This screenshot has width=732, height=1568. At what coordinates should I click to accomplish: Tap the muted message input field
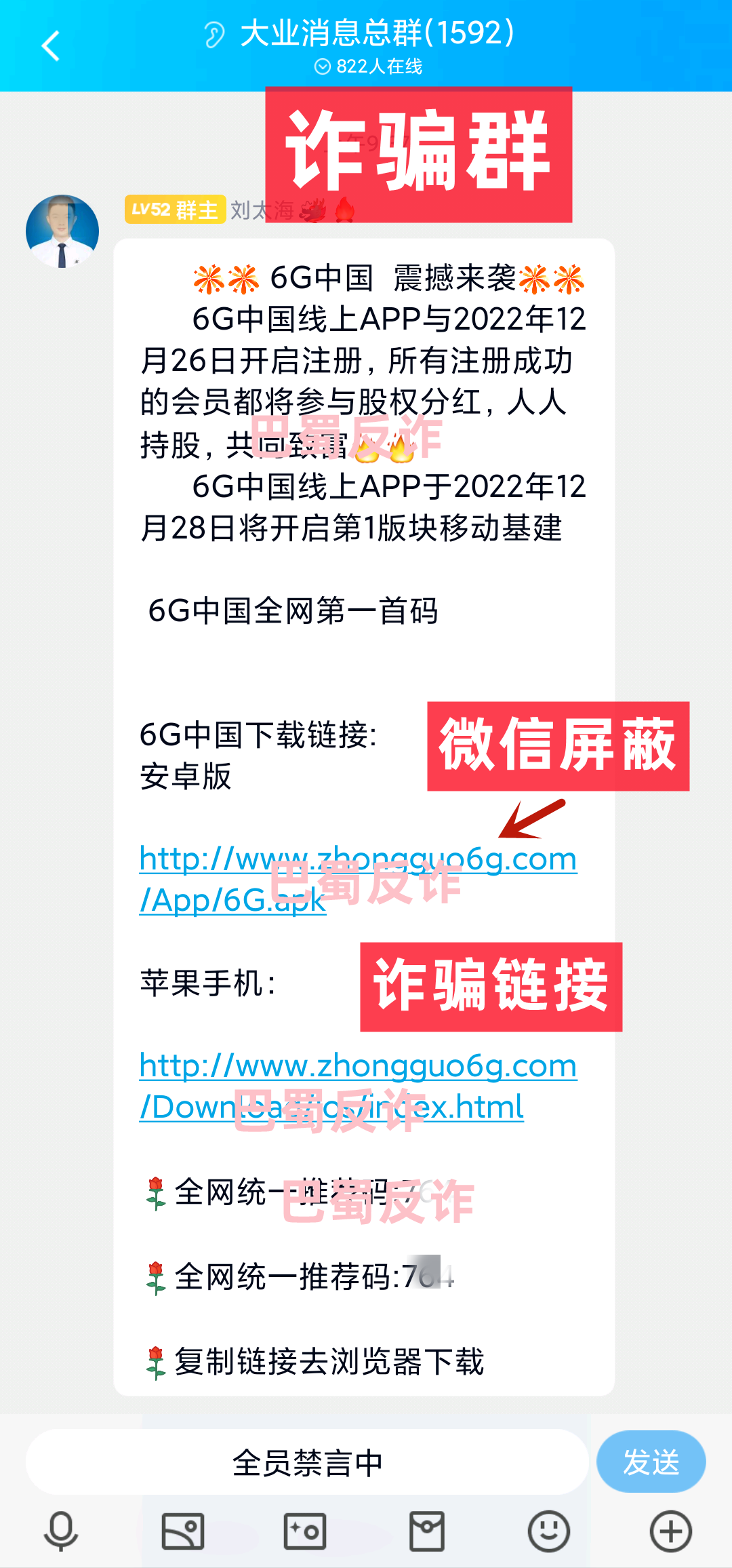pyautogui.click(x=307, y=1463)
